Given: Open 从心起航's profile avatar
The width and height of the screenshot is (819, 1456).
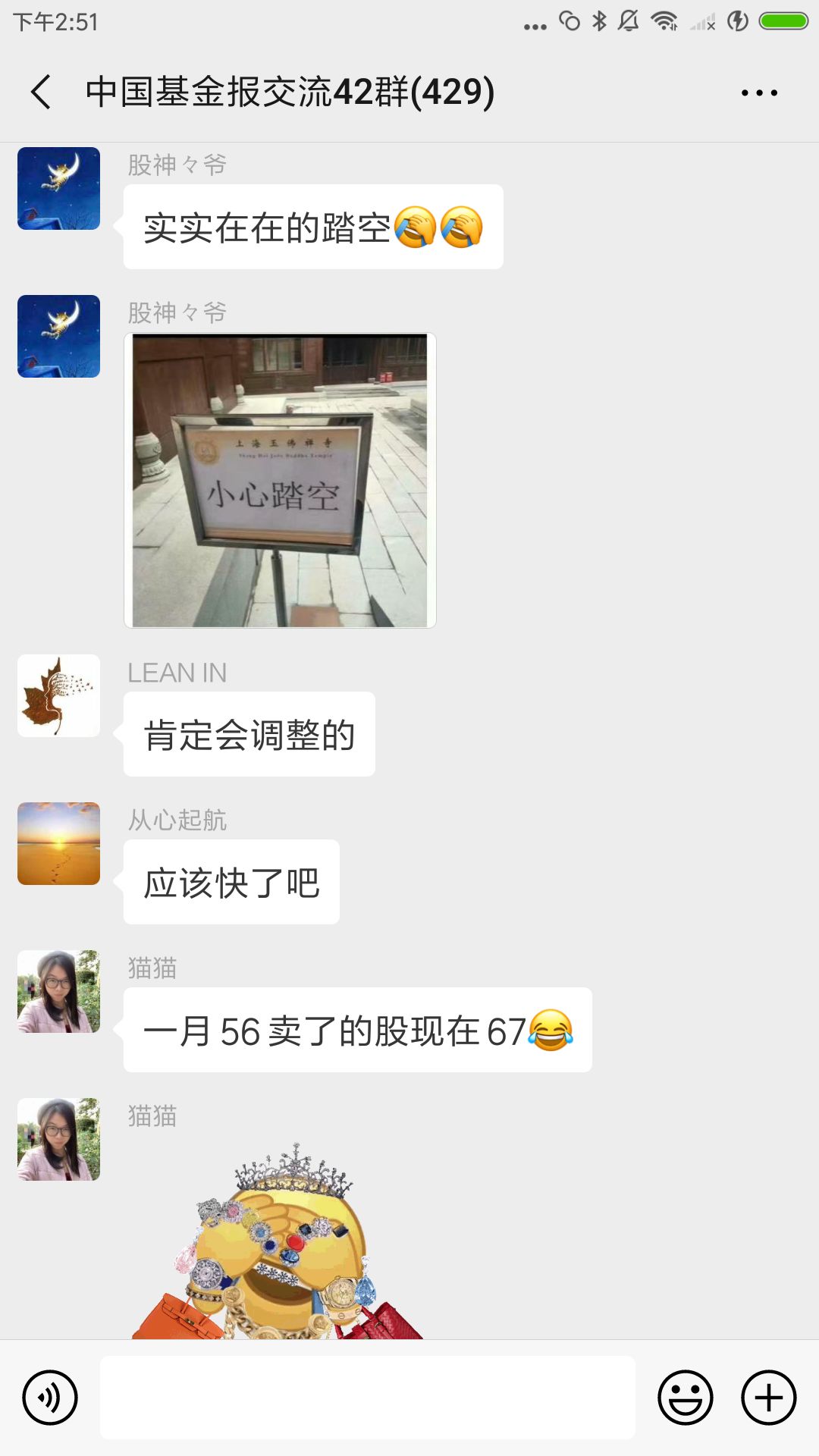Looking at the screenshot, I should coord(59,843).
